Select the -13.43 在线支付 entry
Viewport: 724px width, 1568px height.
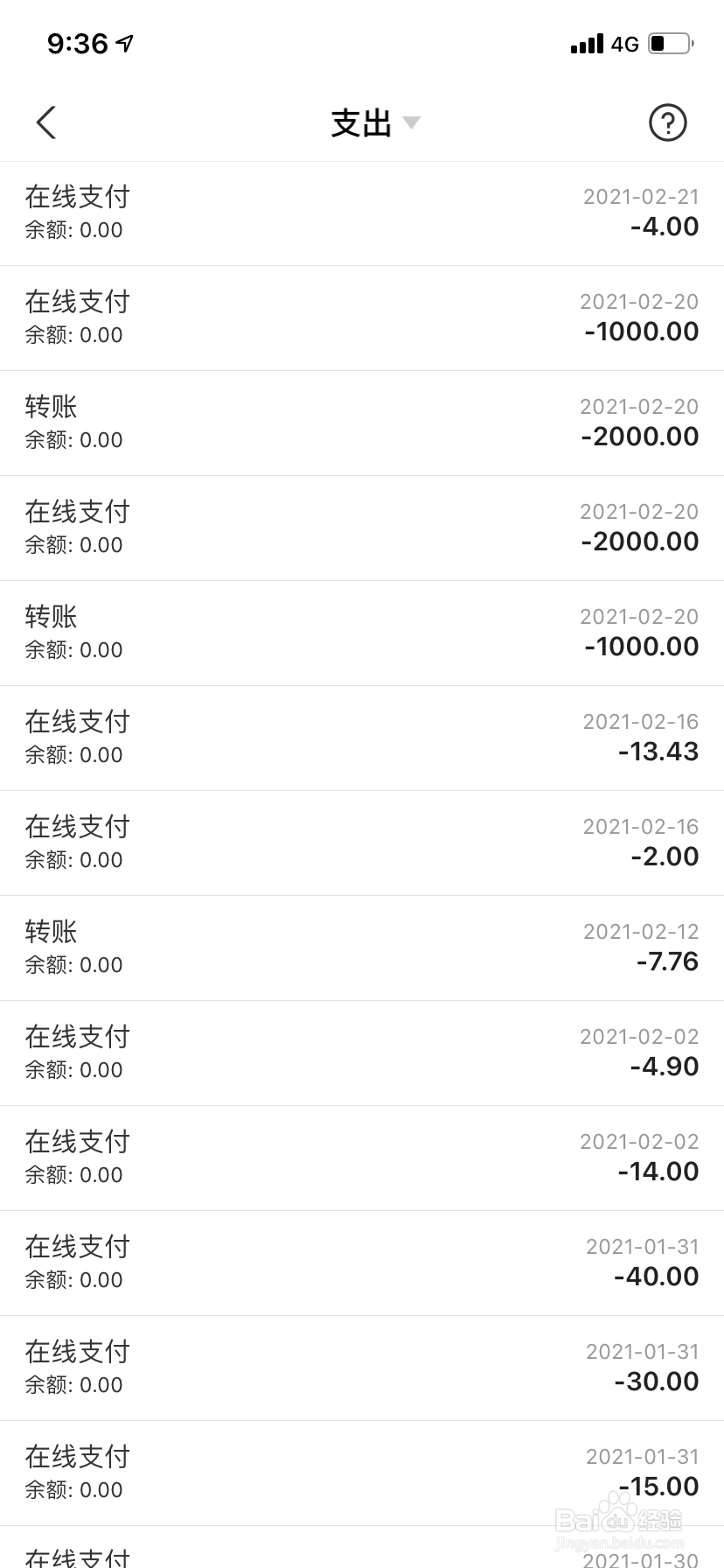362,737
